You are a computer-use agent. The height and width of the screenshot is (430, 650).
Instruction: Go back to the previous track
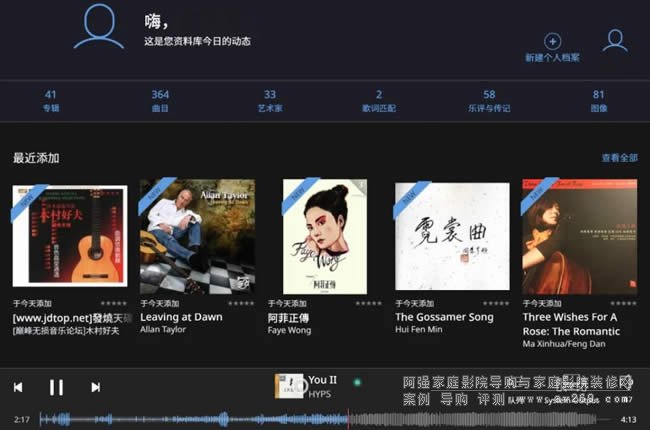point(18,387)
